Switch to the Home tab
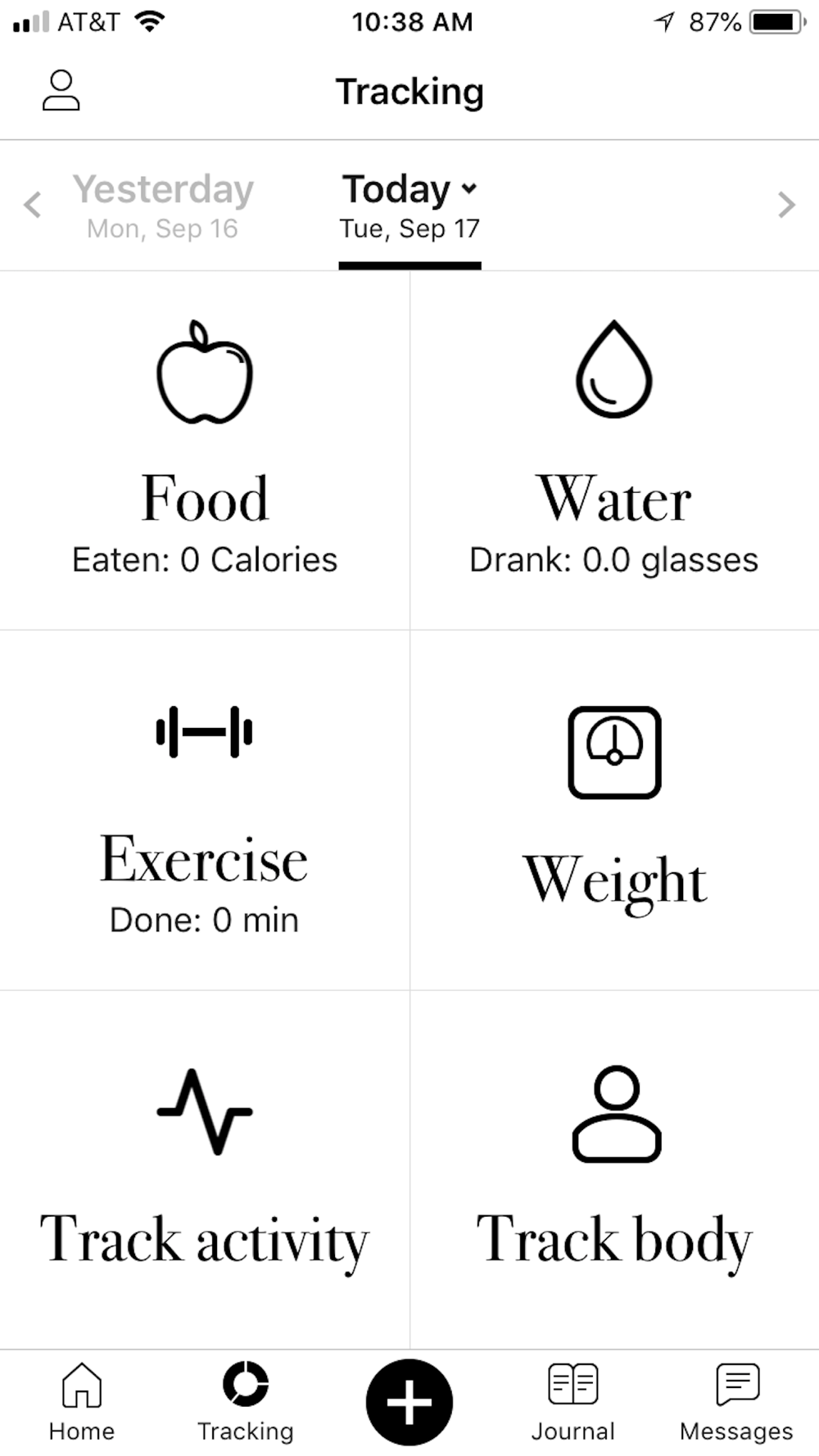The height and width of the screenshot is (1456, 819). click(82, 1403)
